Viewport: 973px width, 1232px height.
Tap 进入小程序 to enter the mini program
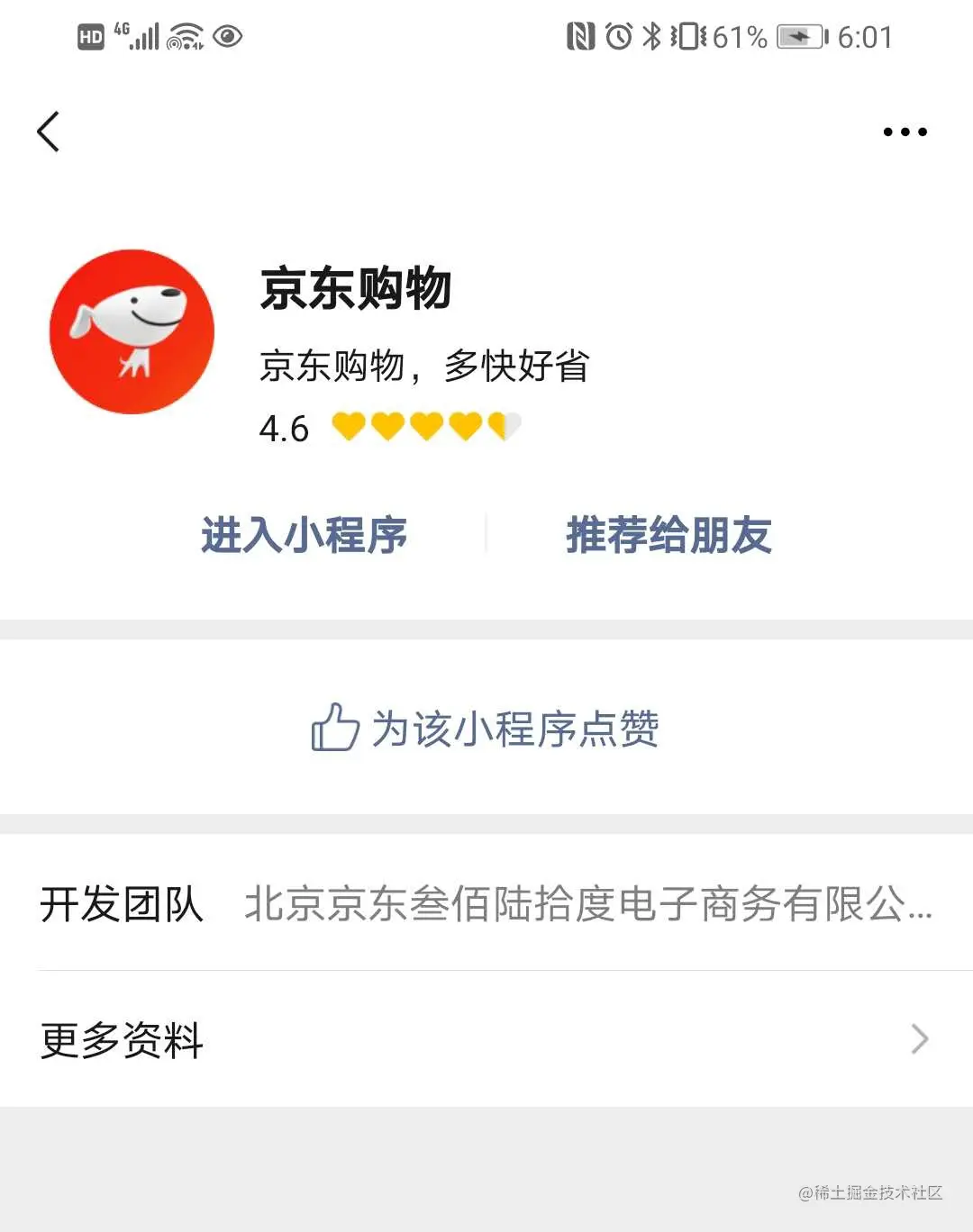pos(304,536)
